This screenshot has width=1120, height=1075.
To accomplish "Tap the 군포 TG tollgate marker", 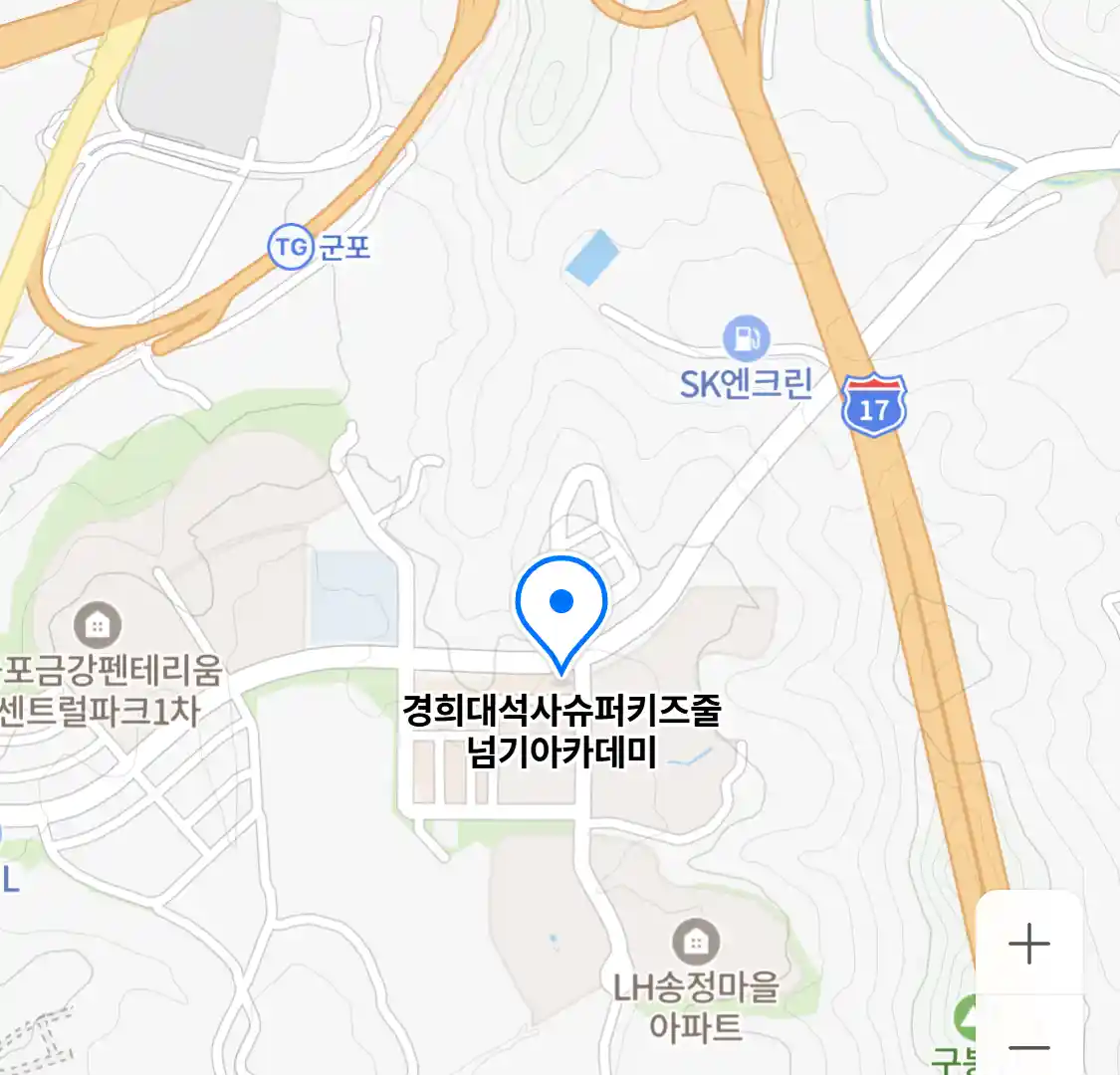I will [291, 246].
